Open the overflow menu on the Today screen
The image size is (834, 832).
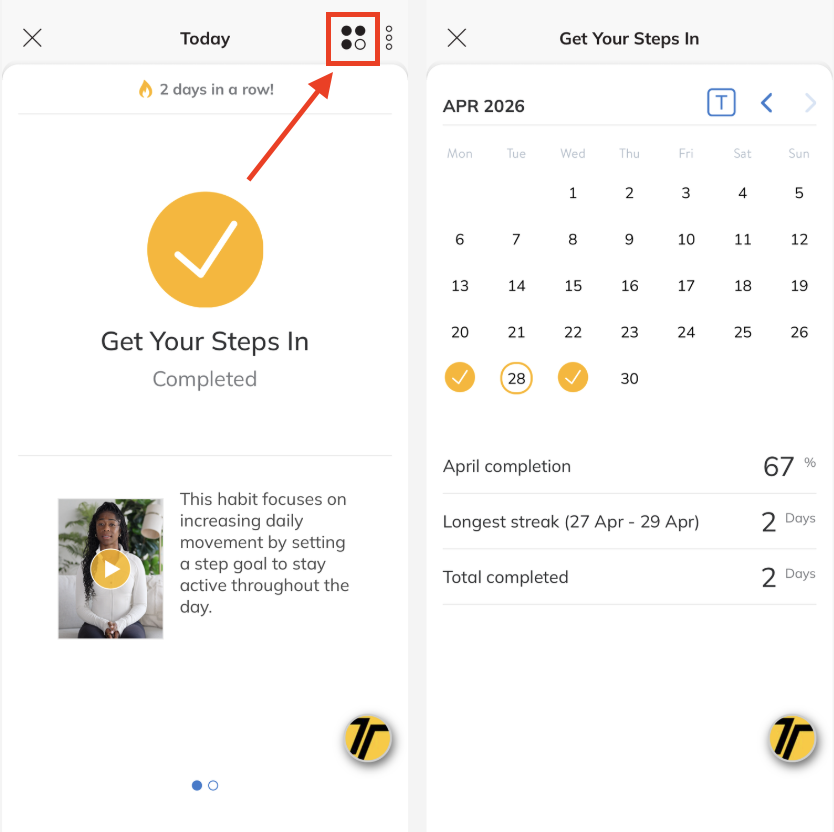(x=389, y=38)
